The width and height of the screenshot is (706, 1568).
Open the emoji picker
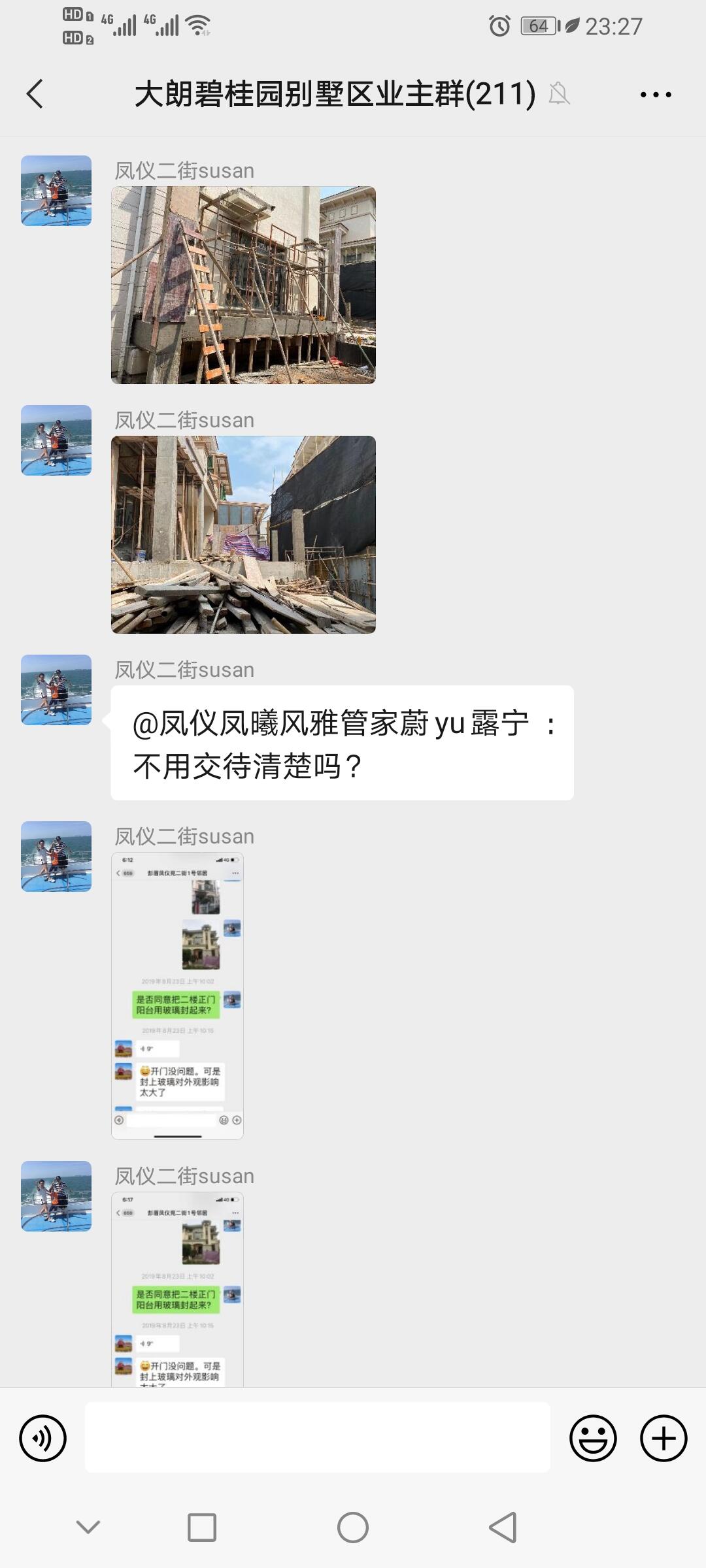click(x=593, y=1438)
